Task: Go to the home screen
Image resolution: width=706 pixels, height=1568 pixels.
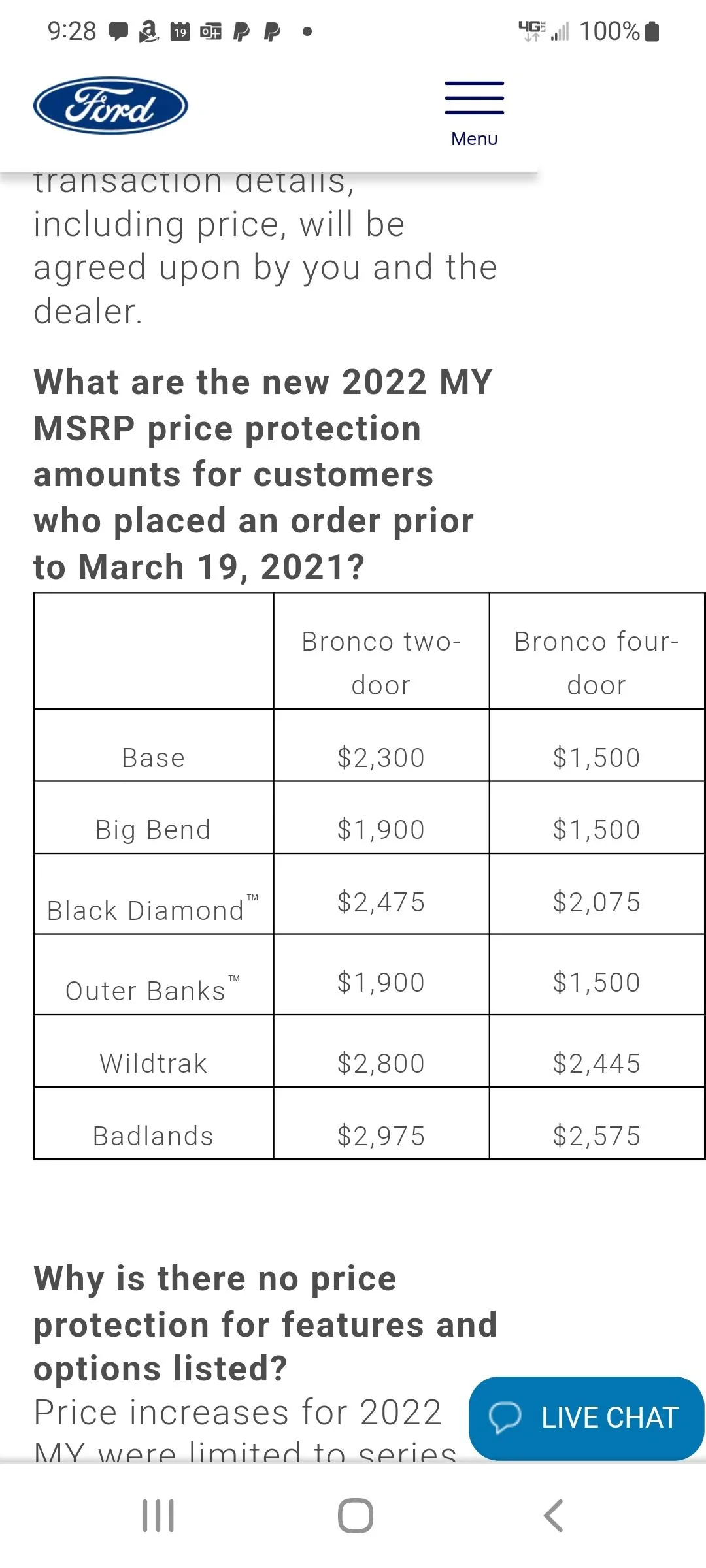Action: tap(355, 1516)
